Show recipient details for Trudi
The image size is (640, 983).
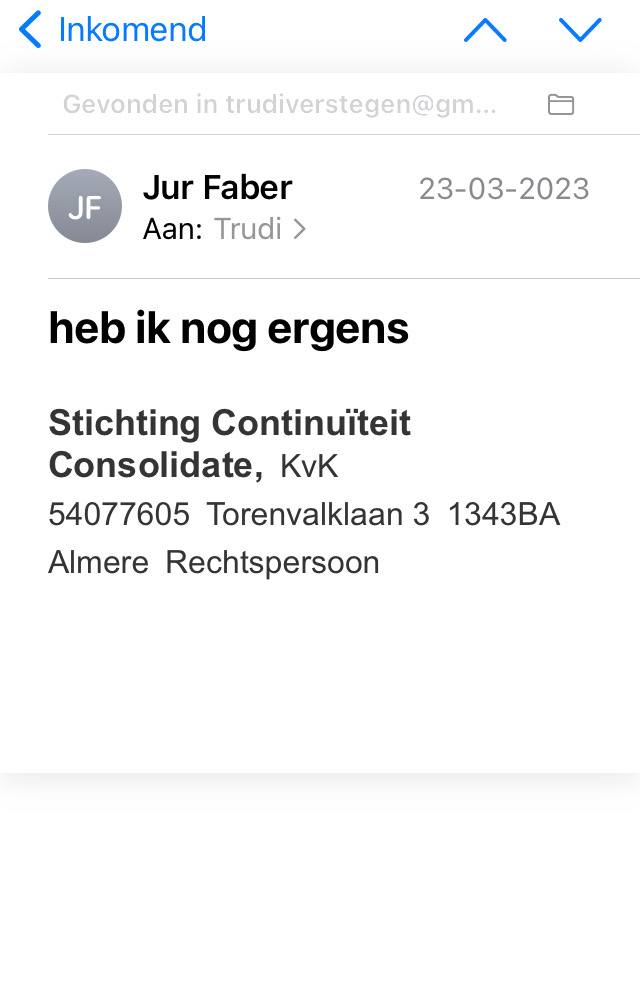258,229
